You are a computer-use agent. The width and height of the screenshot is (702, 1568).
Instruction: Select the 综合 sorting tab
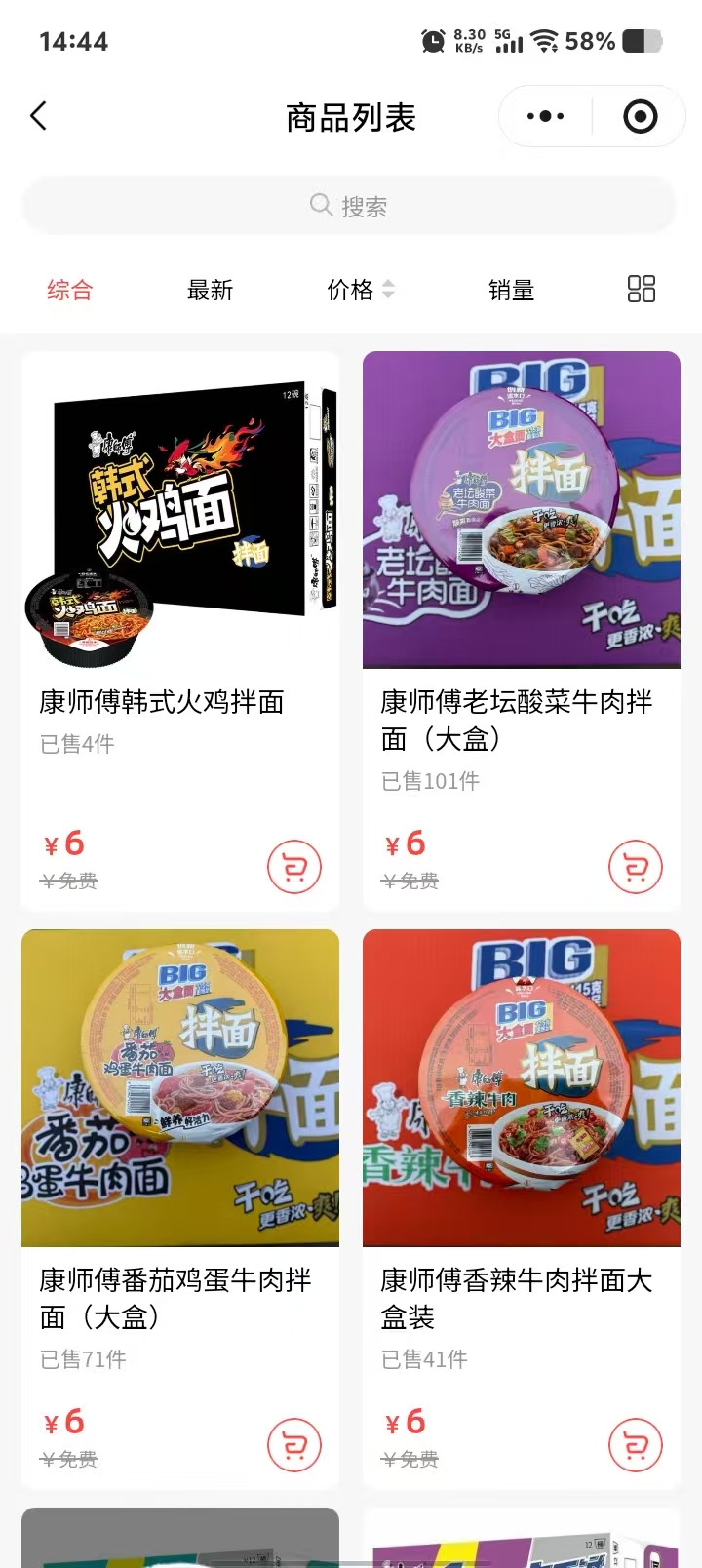tap(70, 290)
